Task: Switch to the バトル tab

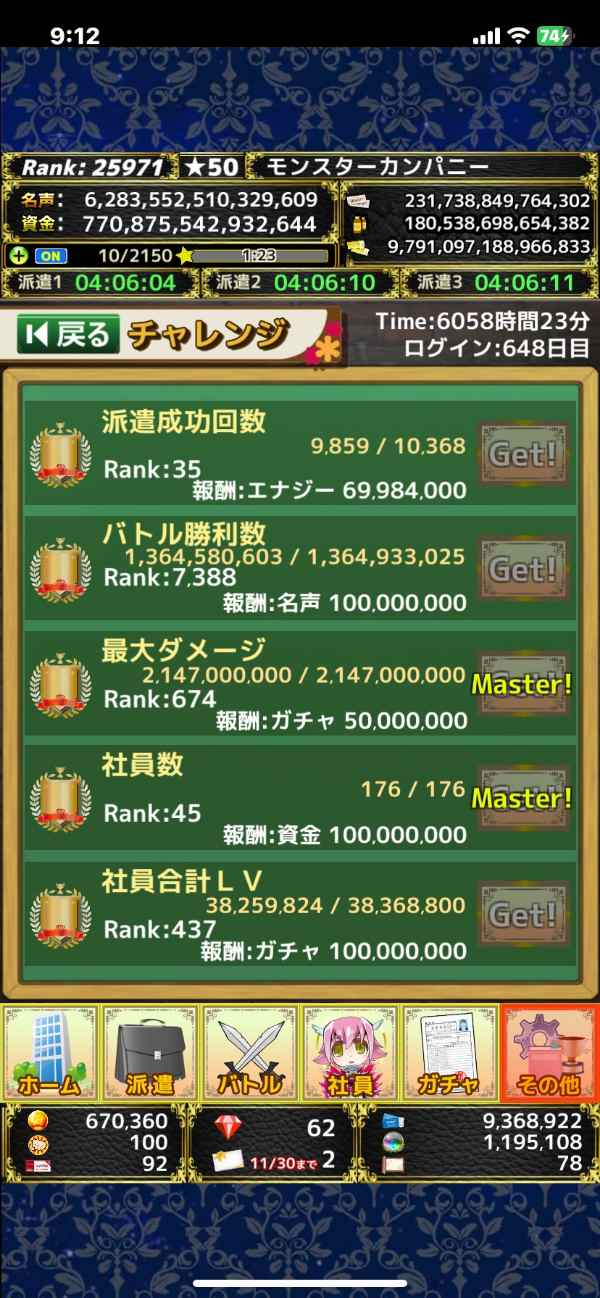Action: point(250,1052)
